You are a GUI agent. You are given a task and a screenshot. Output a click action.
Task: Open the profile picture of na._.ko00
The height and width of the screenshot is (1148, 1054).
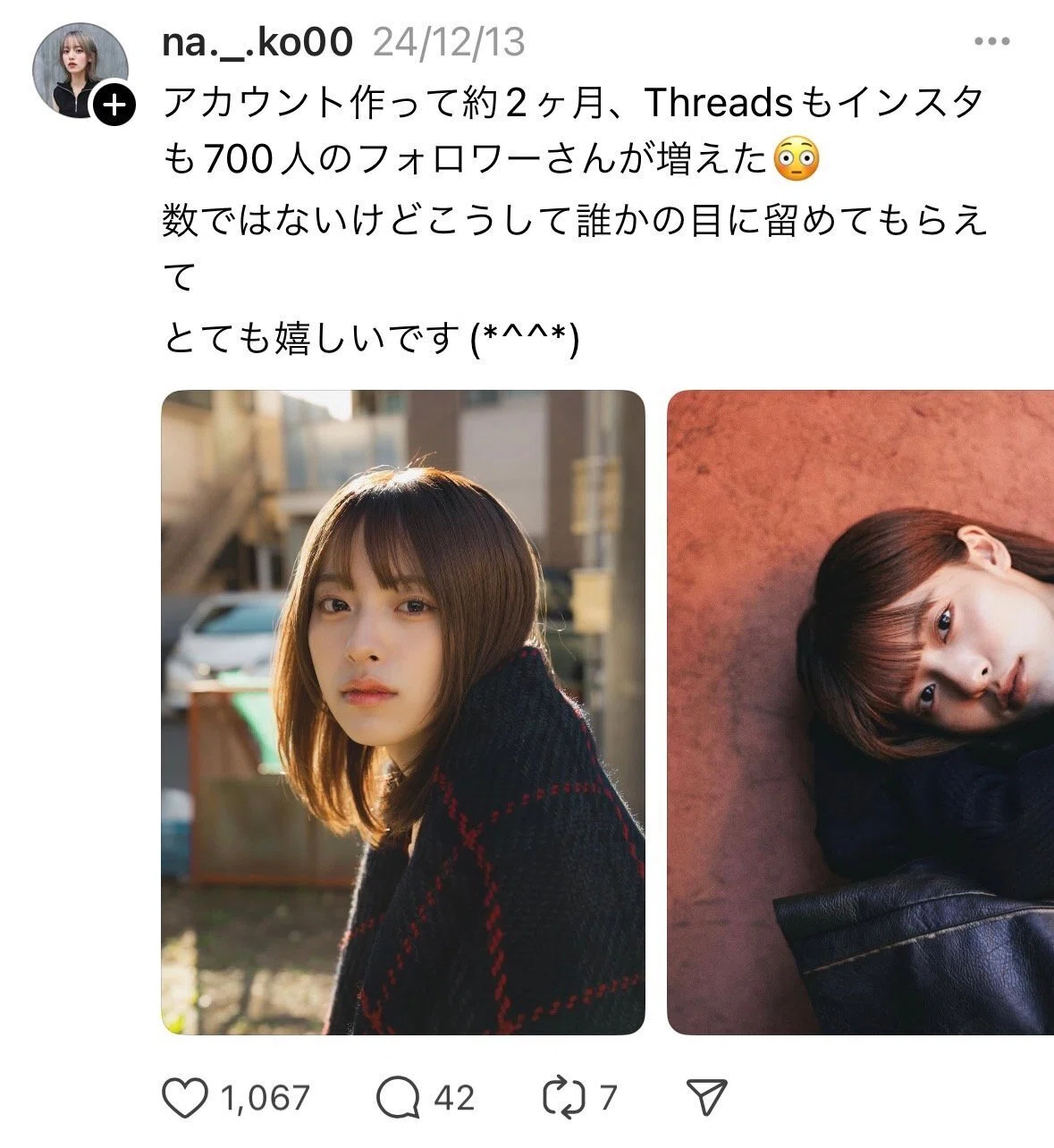pos(80,71)
